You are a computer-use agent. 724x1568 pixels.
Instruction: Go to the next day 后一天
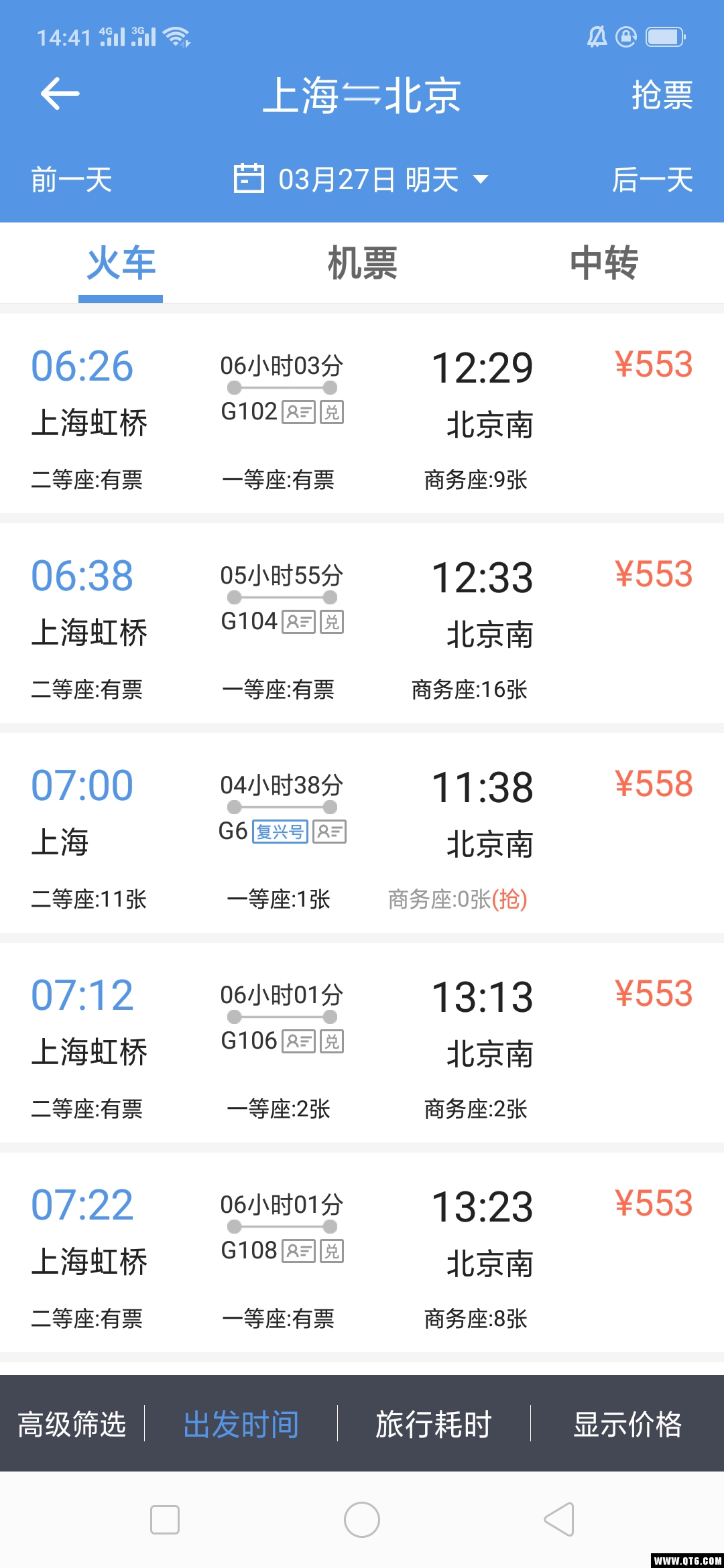pyautogui.click(x=652, y=180)
